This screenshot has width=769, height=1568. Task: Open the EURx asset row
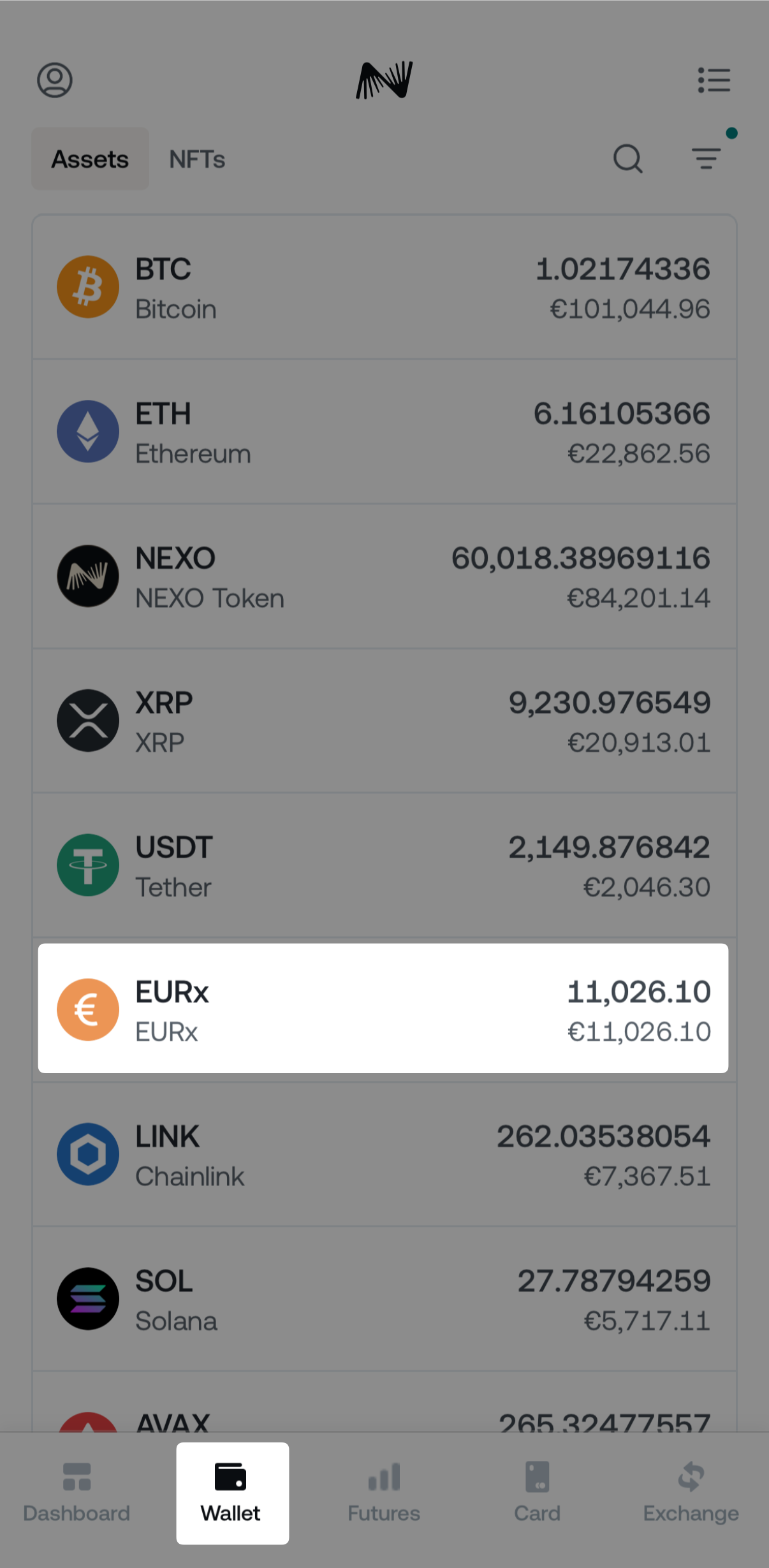(x=384, y=1009)
